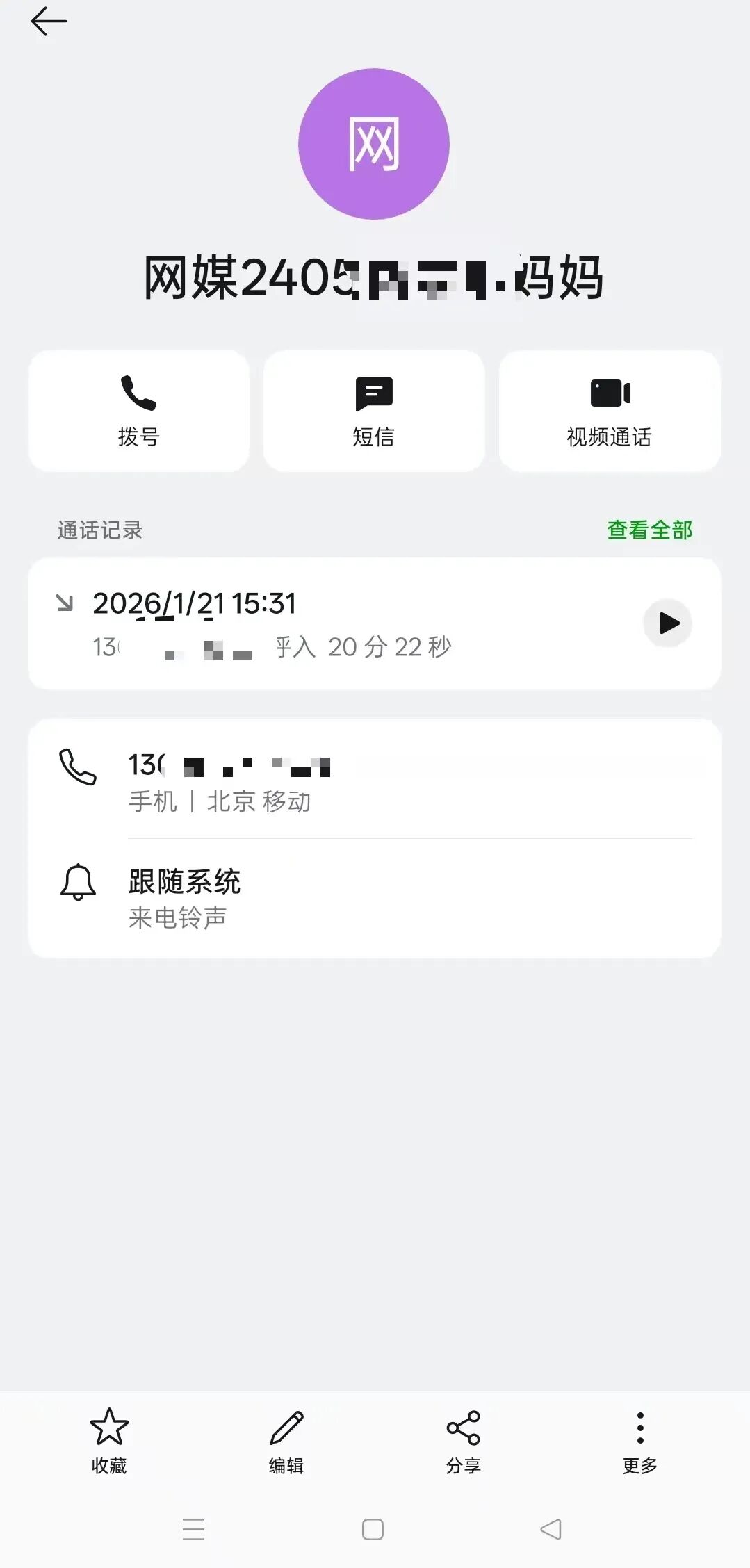Start a 视频通话 video call
The image size is (750, 1568).
[610, 411]
